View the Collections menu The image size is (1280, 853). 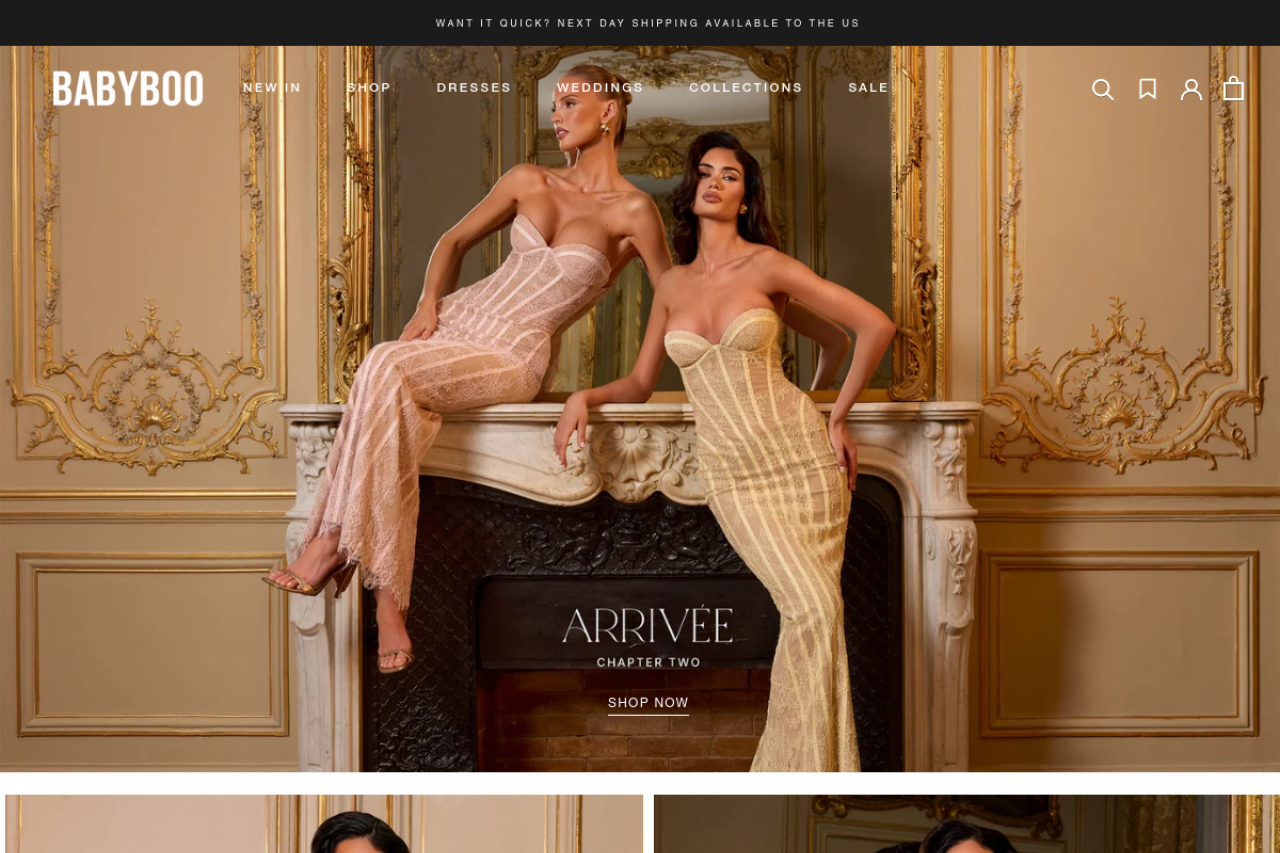click(x=746, y=88)
